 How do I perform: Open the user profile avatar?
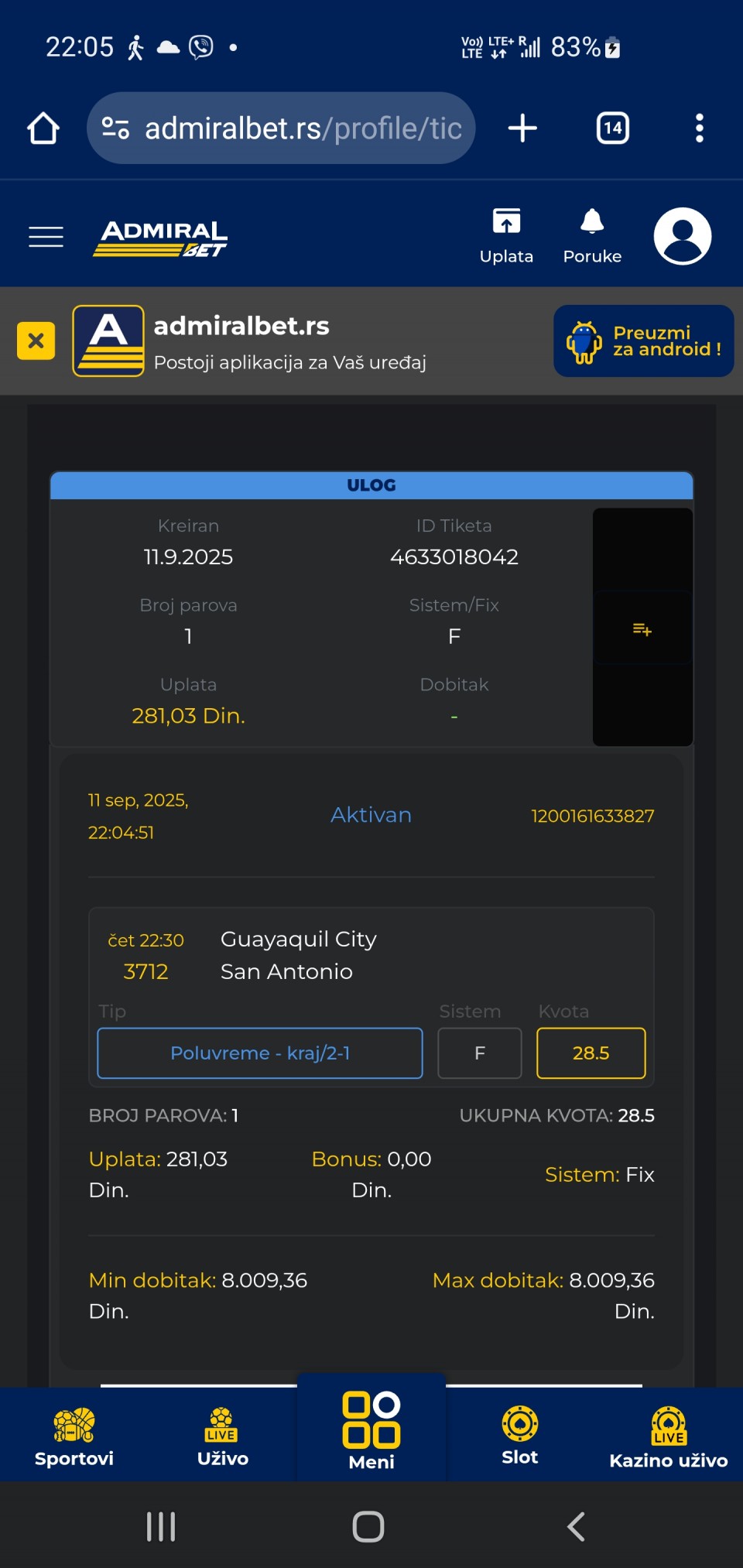click(x=682, y=236)
